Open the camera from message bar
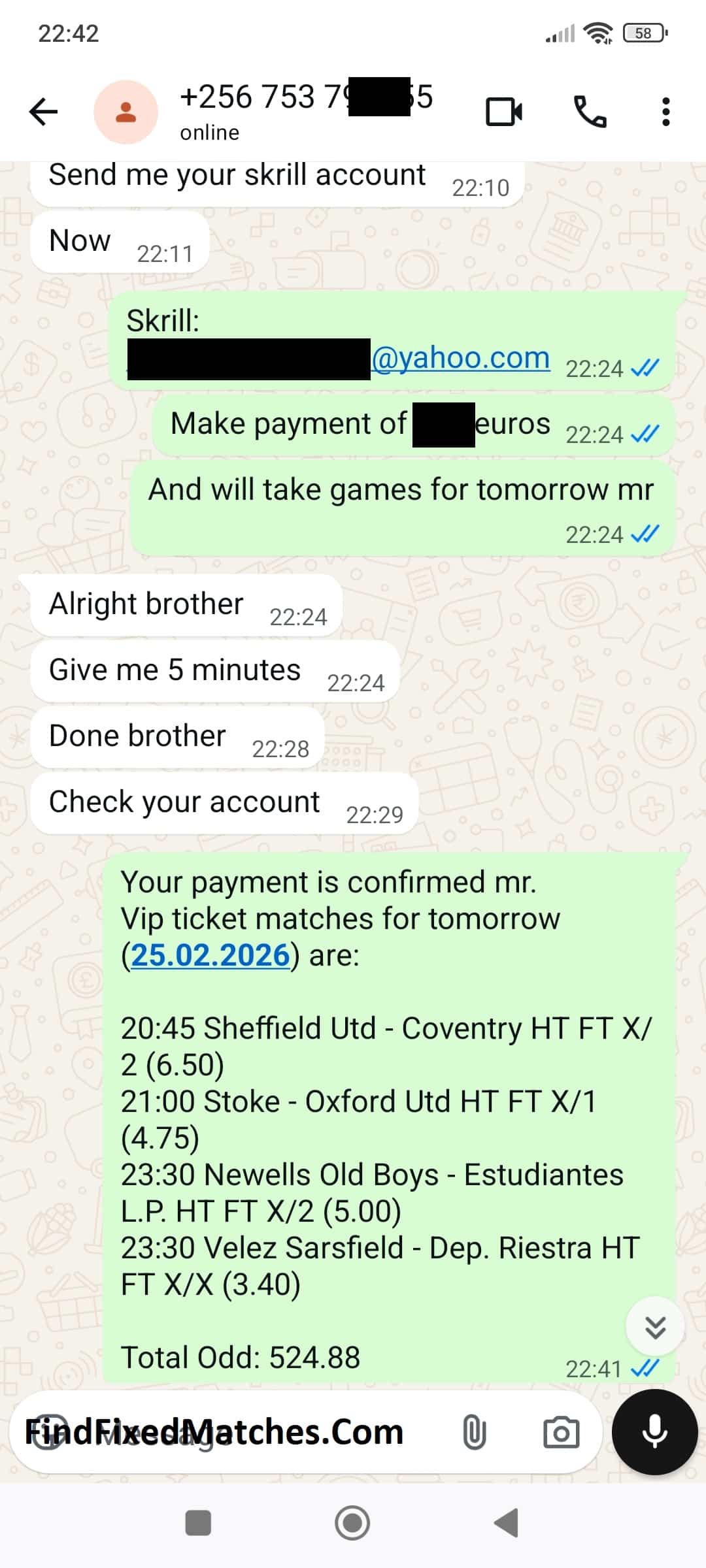706x1568 pixels. pos(561,1433)
